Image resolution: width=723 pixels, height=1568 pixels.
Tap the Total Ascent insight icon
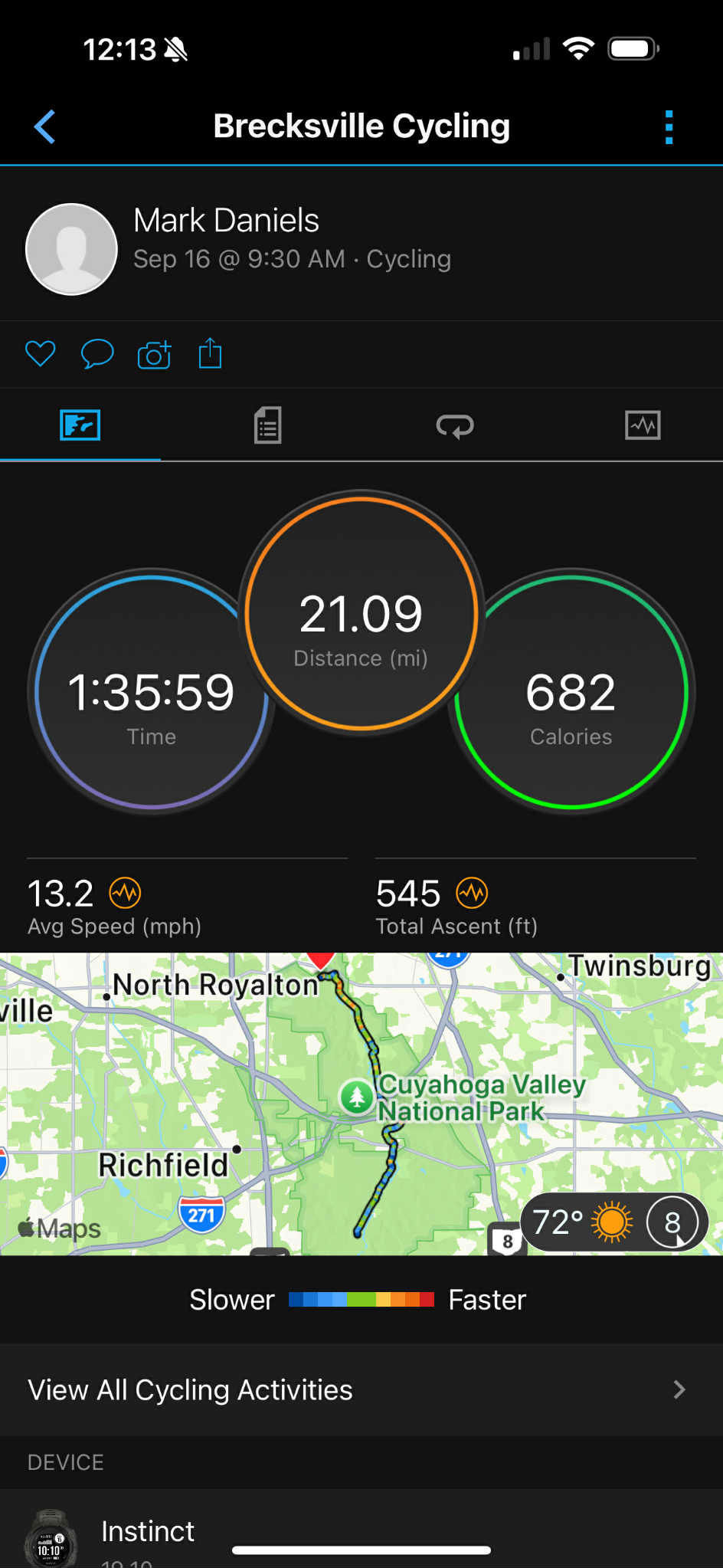472,893
